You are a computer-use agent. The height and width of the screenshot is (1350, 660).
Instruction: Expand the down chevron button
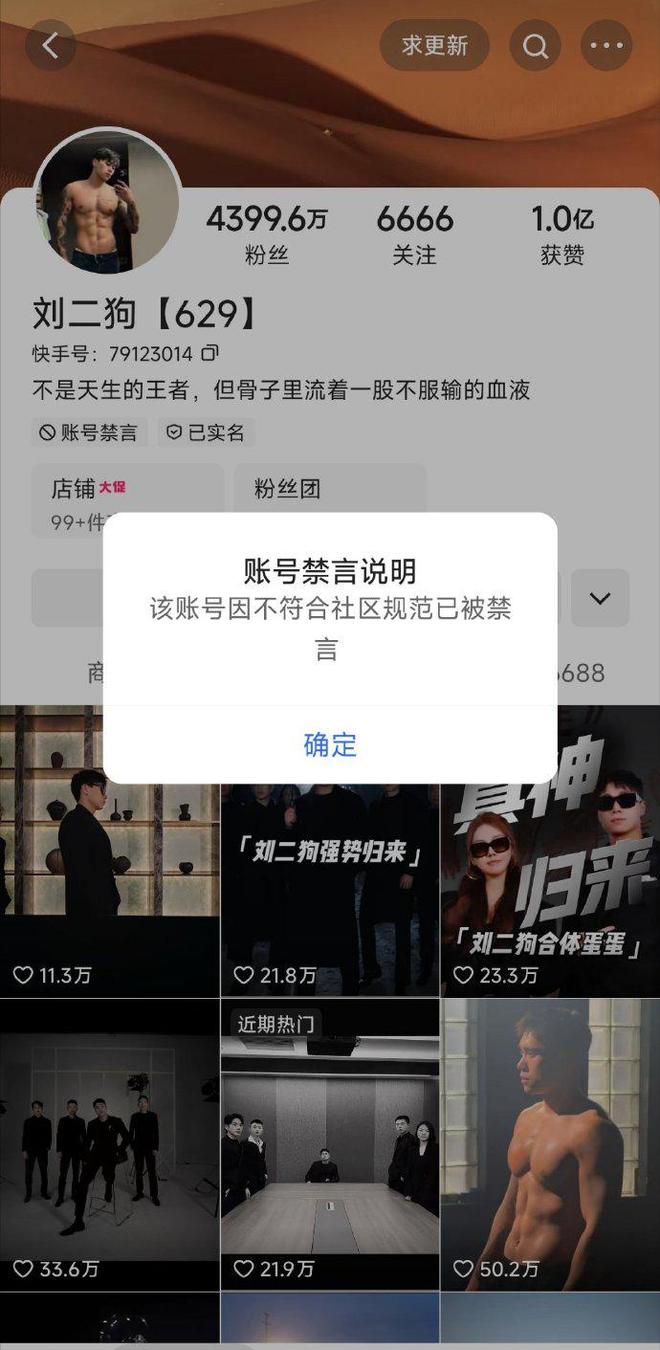pyautogui.click(x=600, y=598)
